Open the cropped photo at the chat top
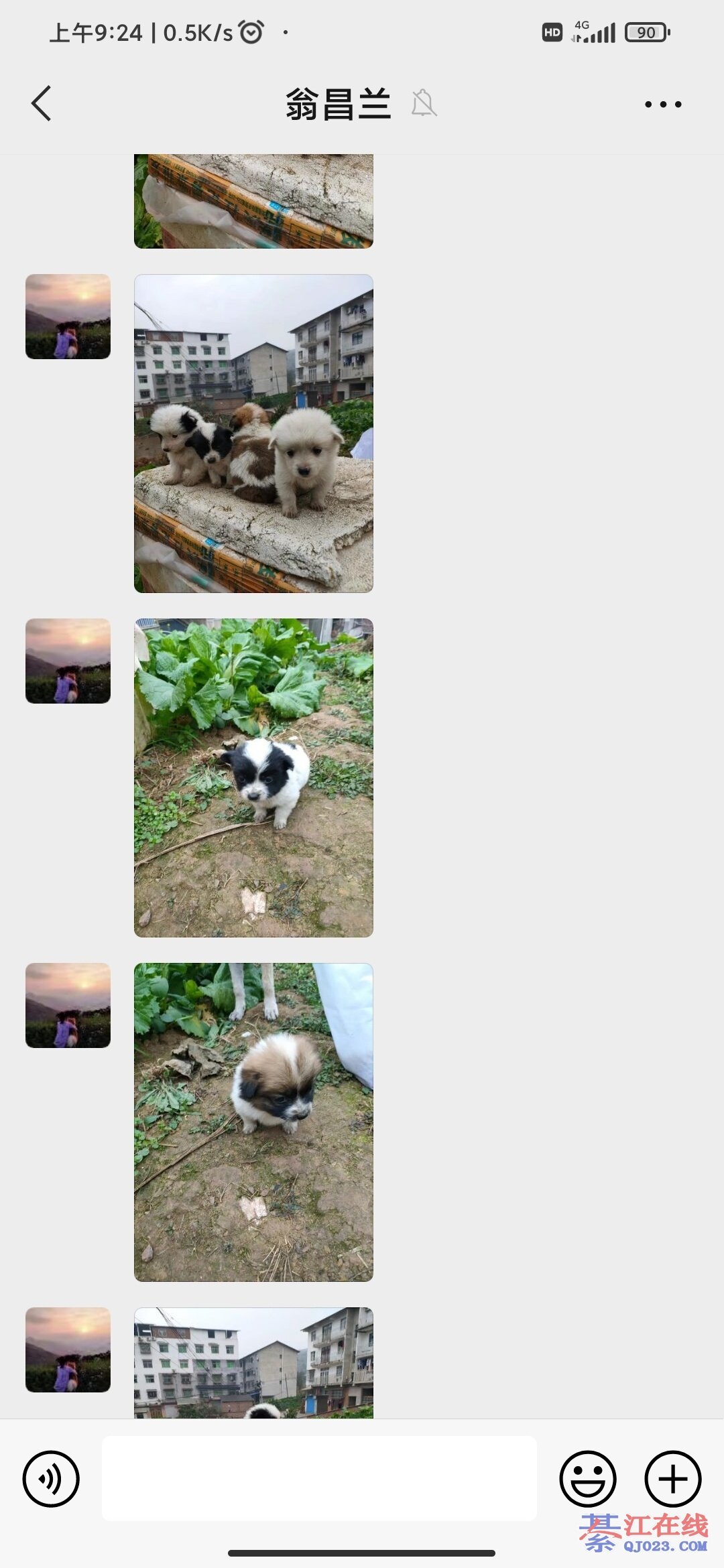The height and width of the screenshot is (1568, 724). coord(253,201)
